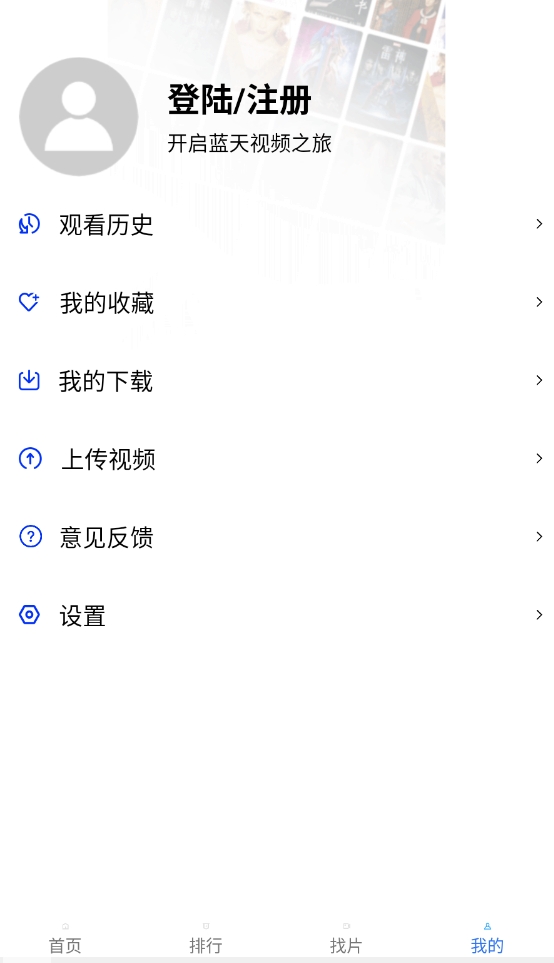Open 设置 settings

point(277,615)
